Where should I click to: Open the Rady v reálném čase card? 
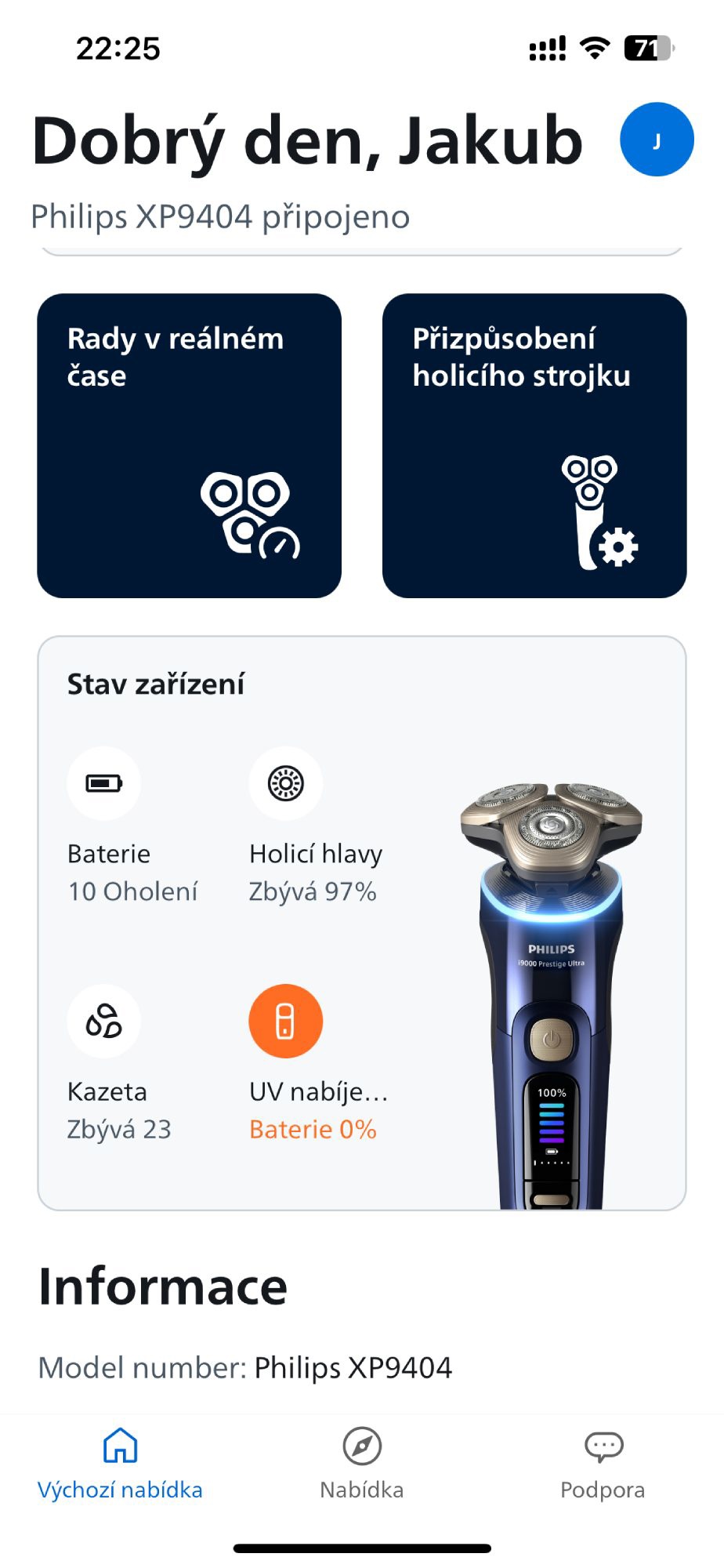pyautogui.click(x=190, y=445)
